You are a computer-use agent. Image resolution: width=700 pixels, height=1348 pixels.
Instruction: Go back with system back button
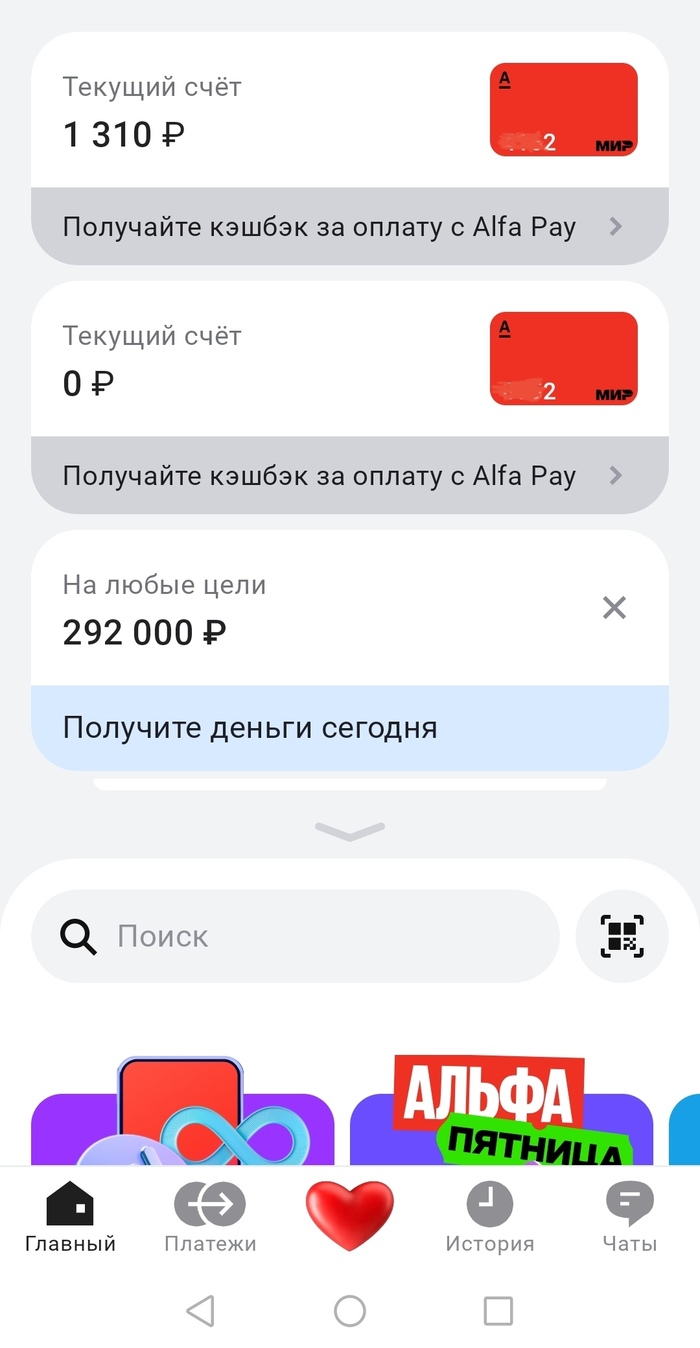(x=201, y=1310)
